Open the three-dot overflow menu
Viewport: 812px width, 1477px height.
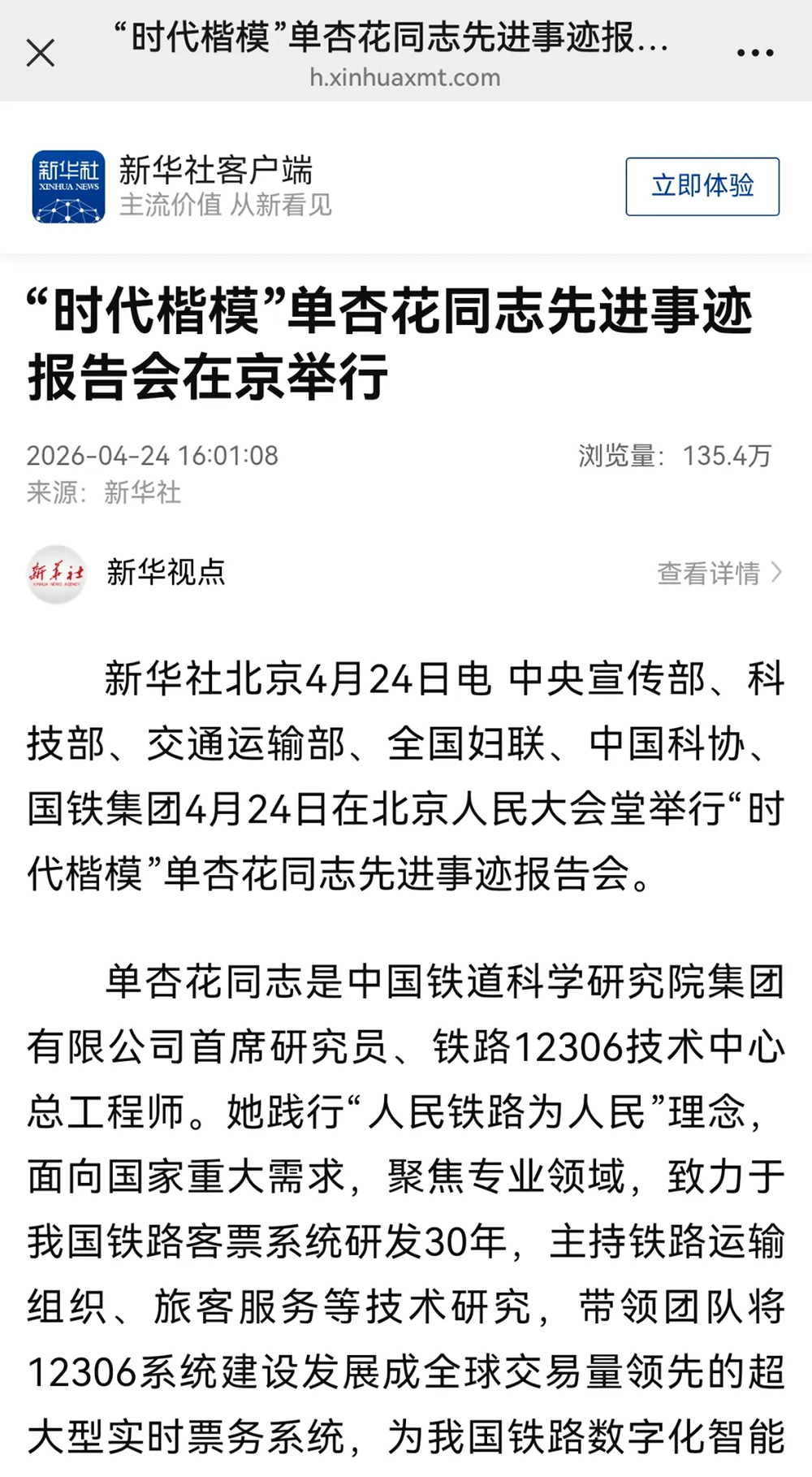pyautogui.click(x=754, y=54)
